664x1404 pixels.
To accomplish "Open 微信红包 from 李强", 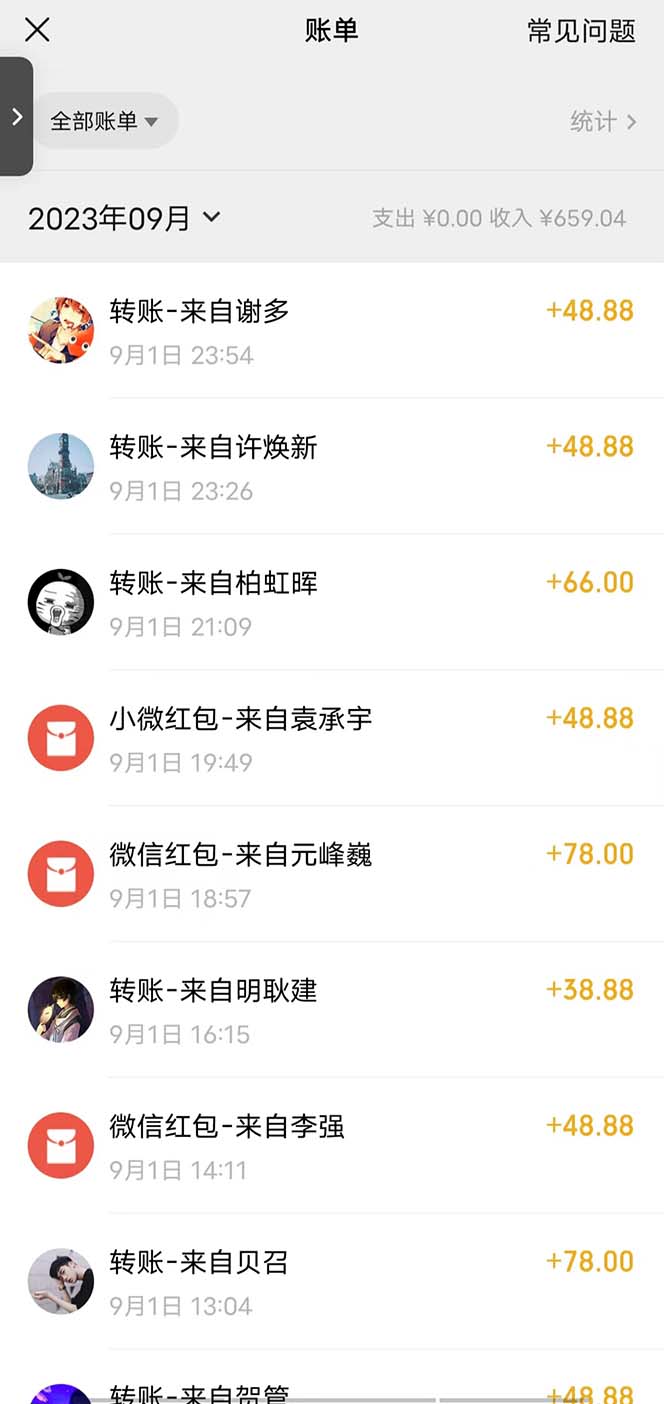I will click(331, 1146).
